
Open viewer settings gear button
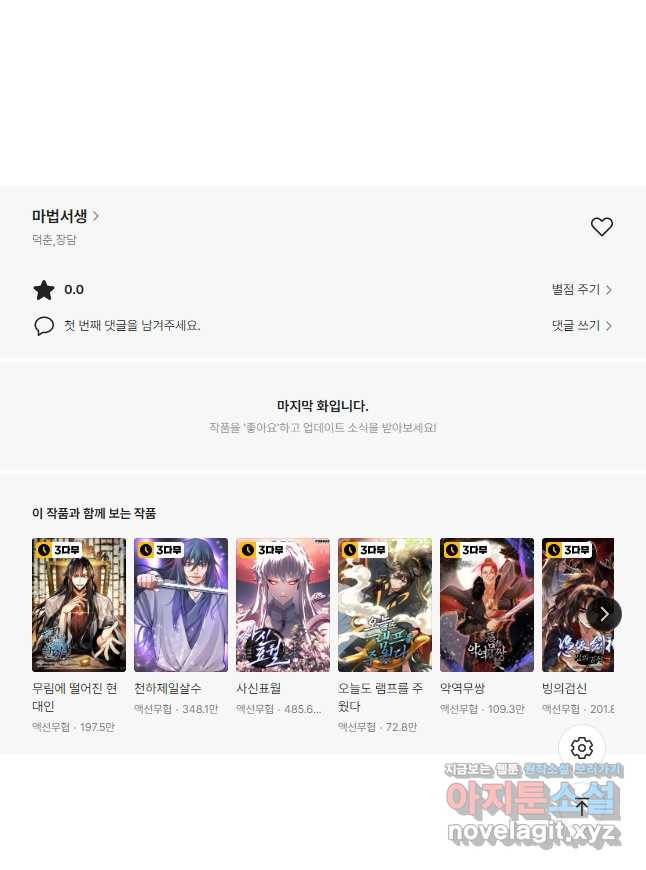(582, 748)
